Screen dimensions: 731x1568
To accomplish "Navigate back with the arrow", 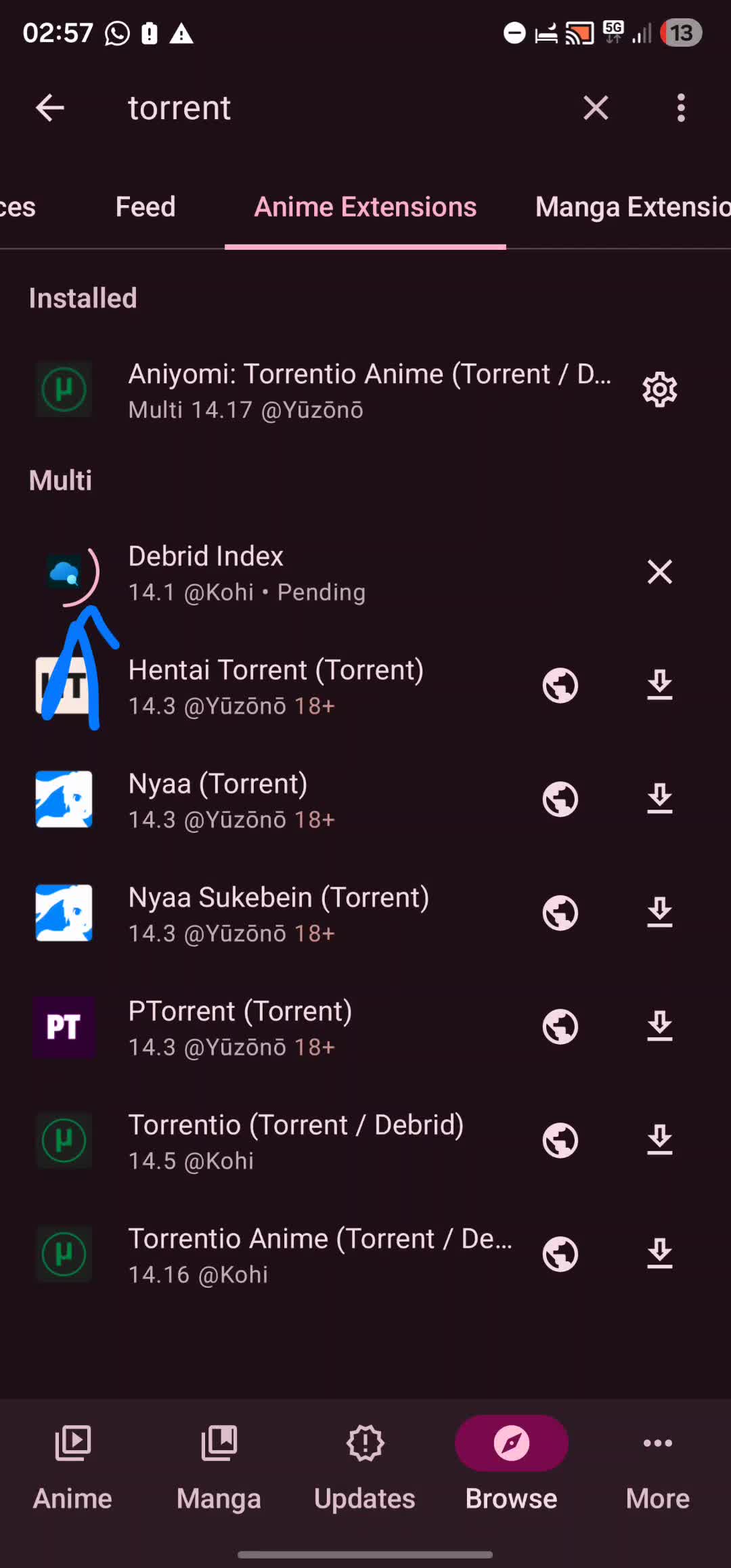I will pyautogui.click(x=49, y=108).
